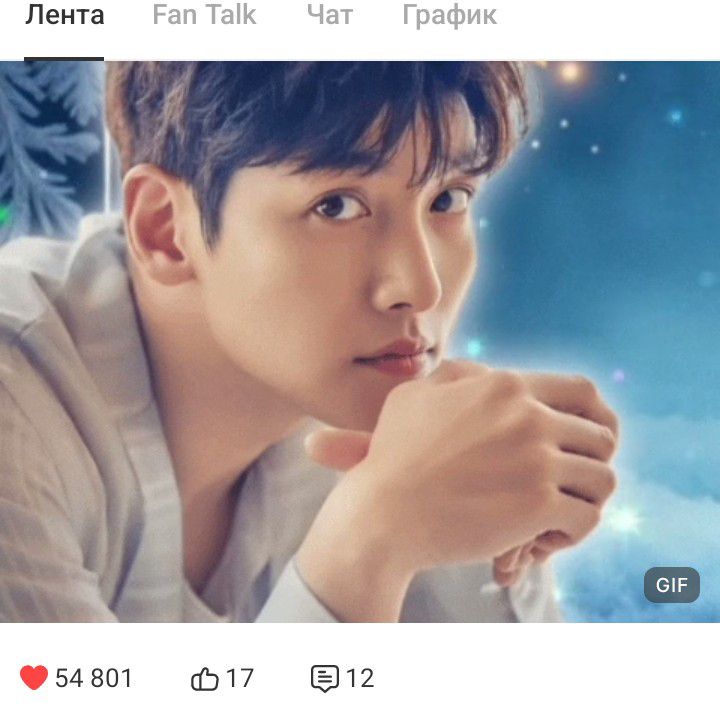Tap the red heart icon
The width and height of the screenshot is (720, 720).
pyautogui.click(x=34, y=678)
